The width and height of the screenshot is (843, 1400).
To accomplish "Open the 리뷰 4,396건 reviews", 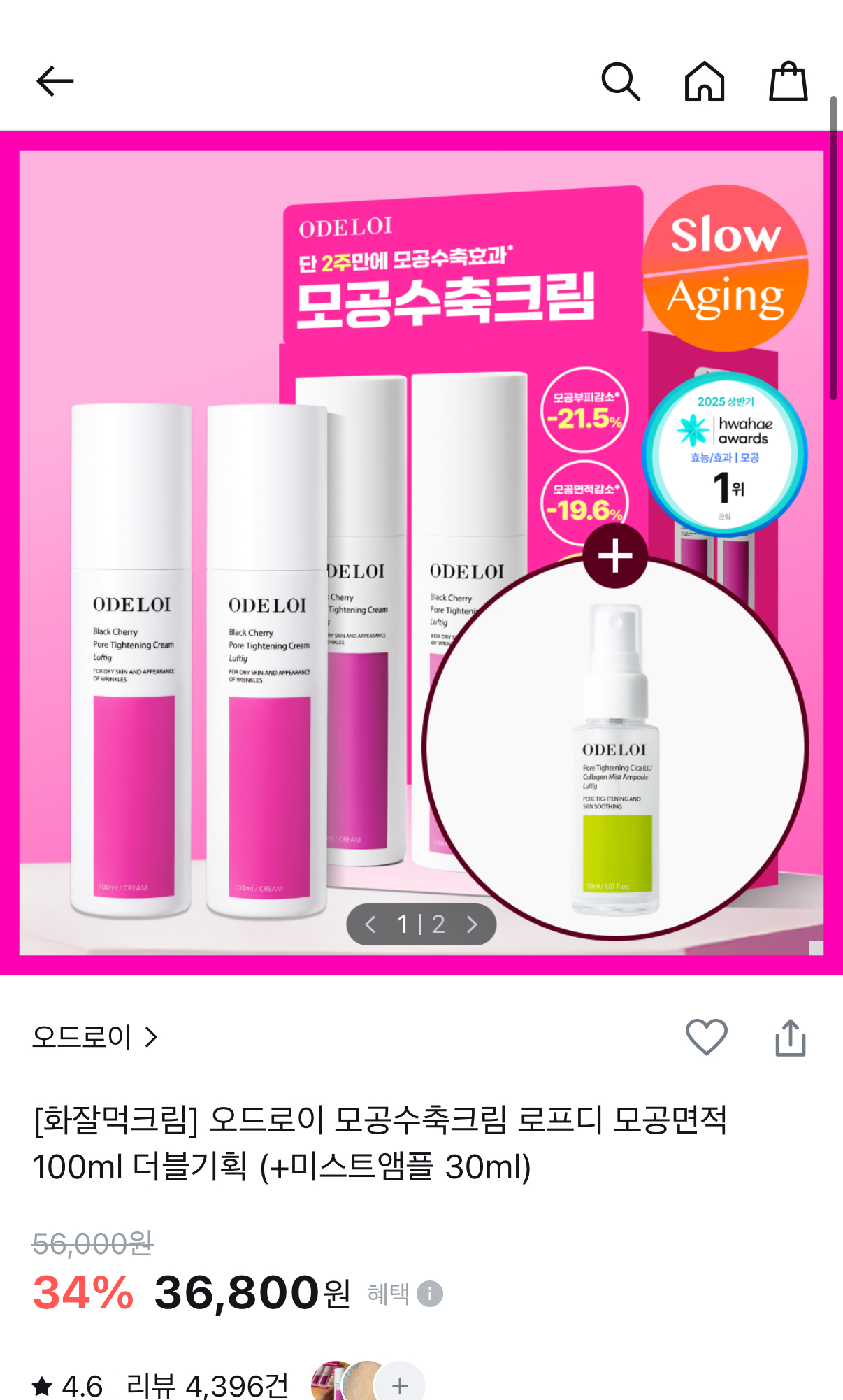I will [207, 1385].
